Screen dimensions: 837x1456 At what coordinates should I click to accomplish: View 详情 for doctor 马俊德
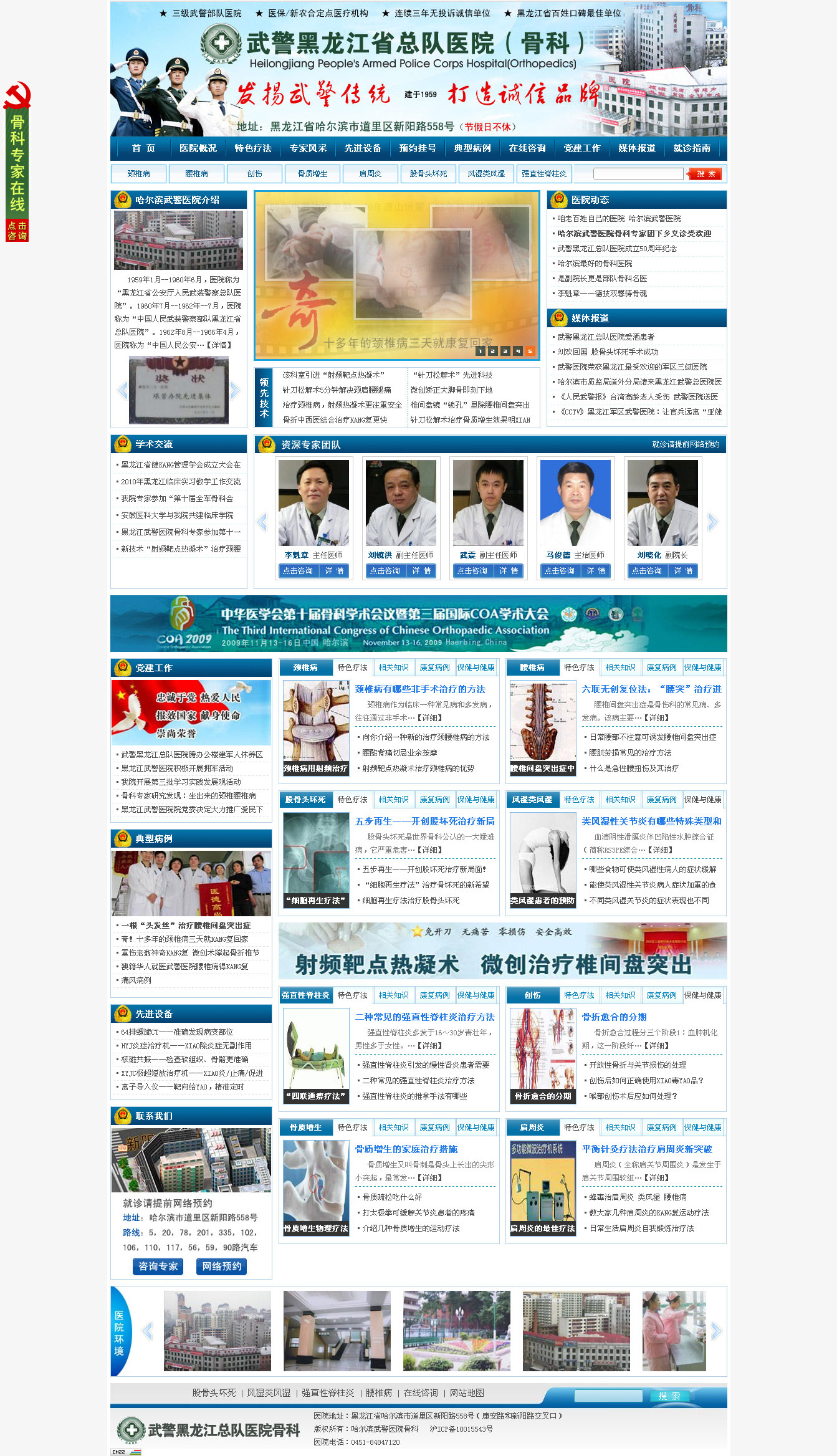coord(596,571)
